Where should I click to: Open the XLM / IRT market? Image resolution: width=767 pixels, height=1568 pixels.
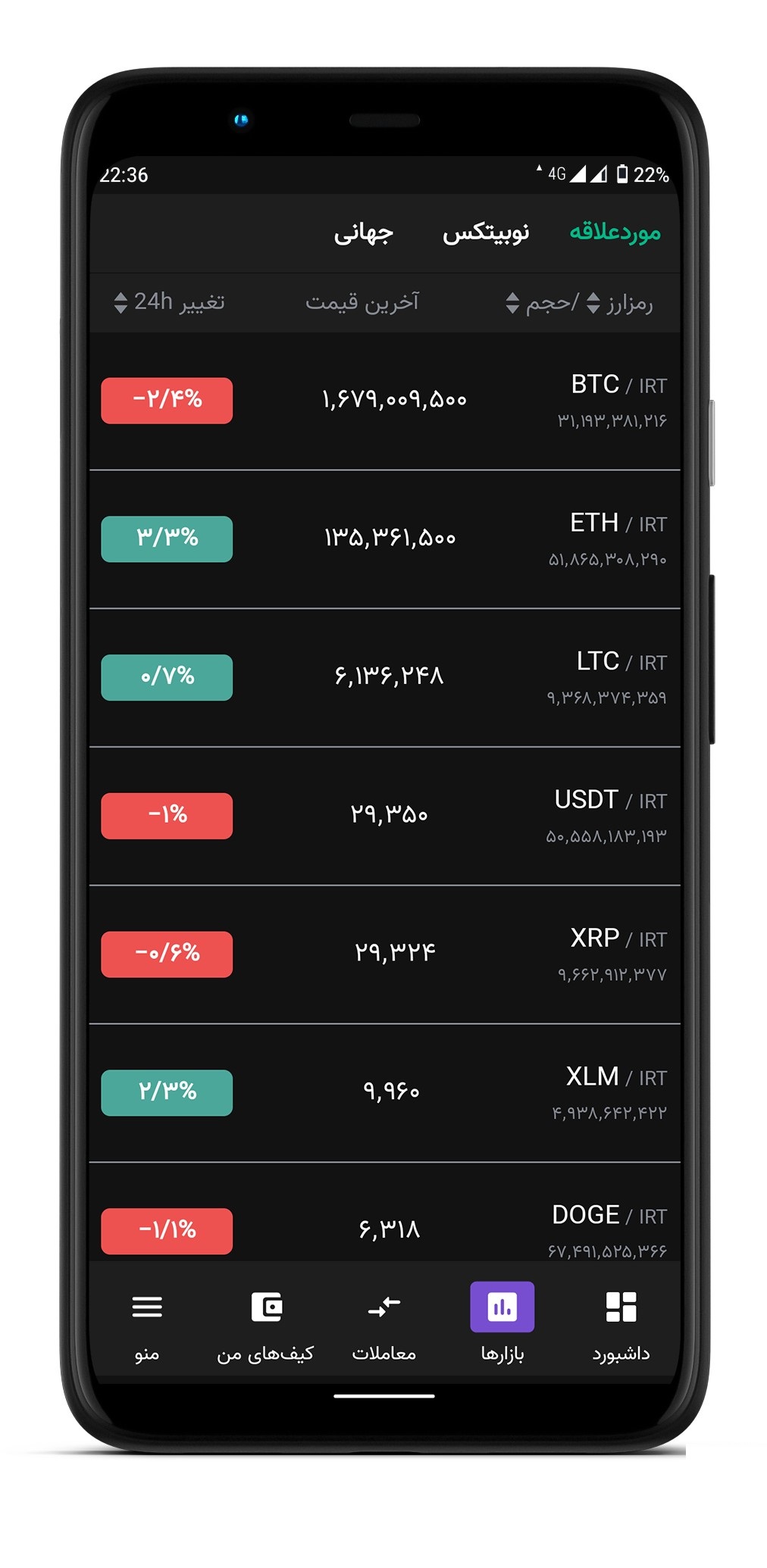pyautogui.click(x=385, y=1093)
